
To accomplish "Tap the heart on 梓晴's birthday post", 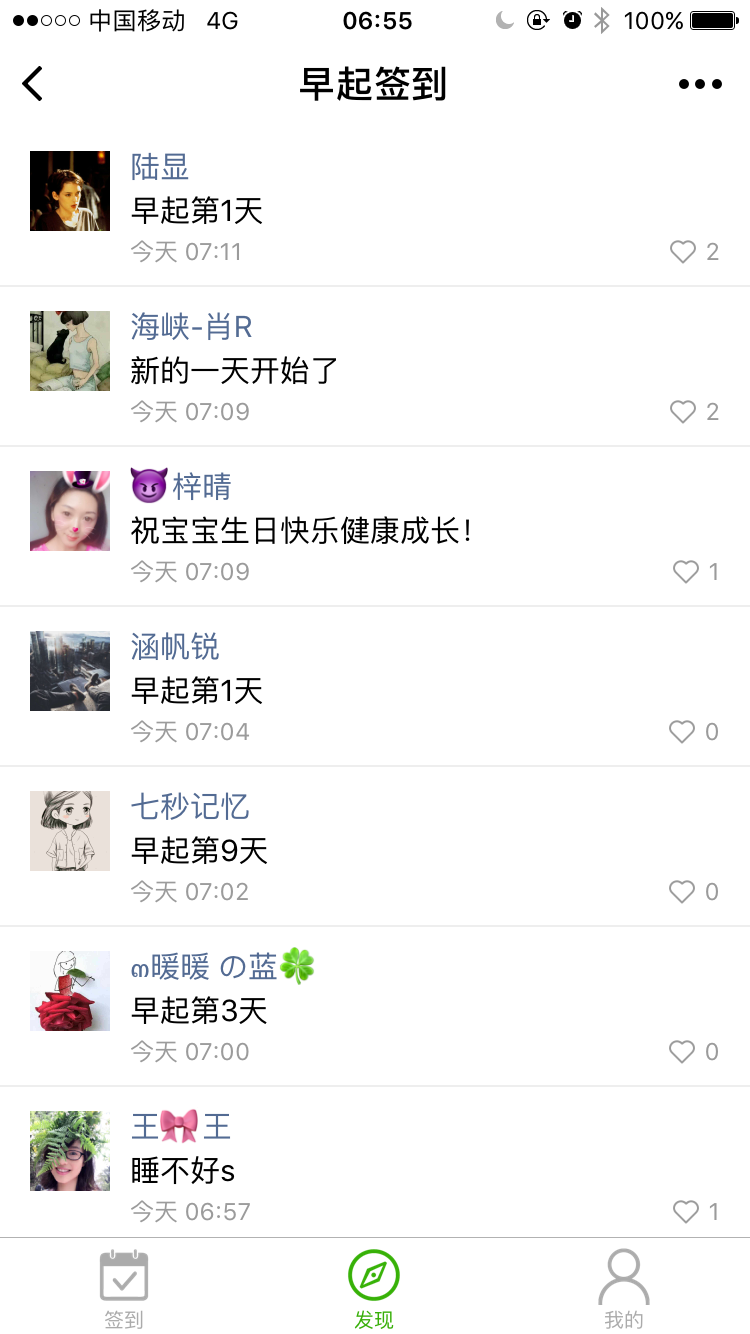I will [x=686, y=572].
